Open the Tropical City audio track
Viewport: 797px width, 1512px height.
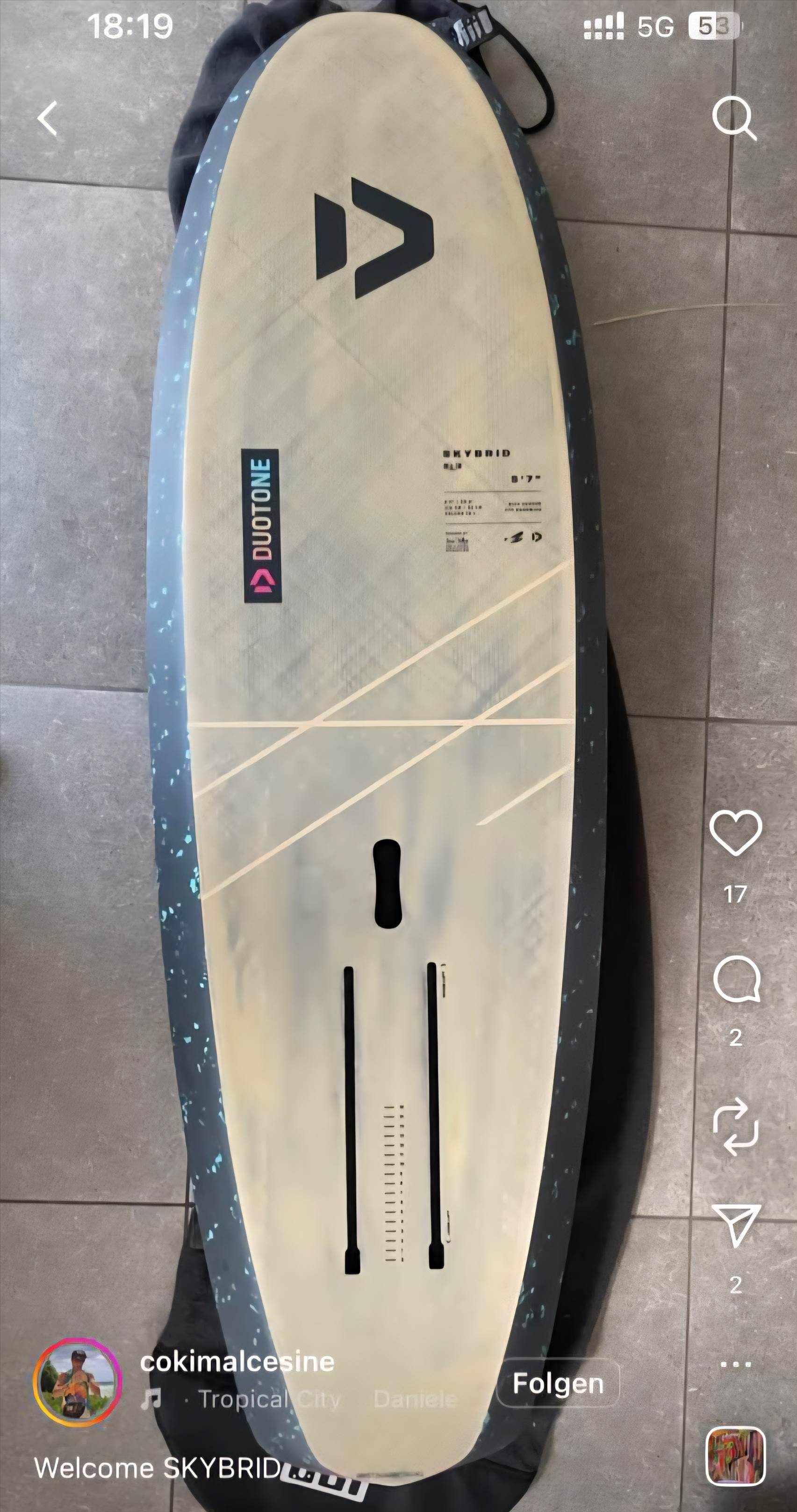(x=269, y=1399)
